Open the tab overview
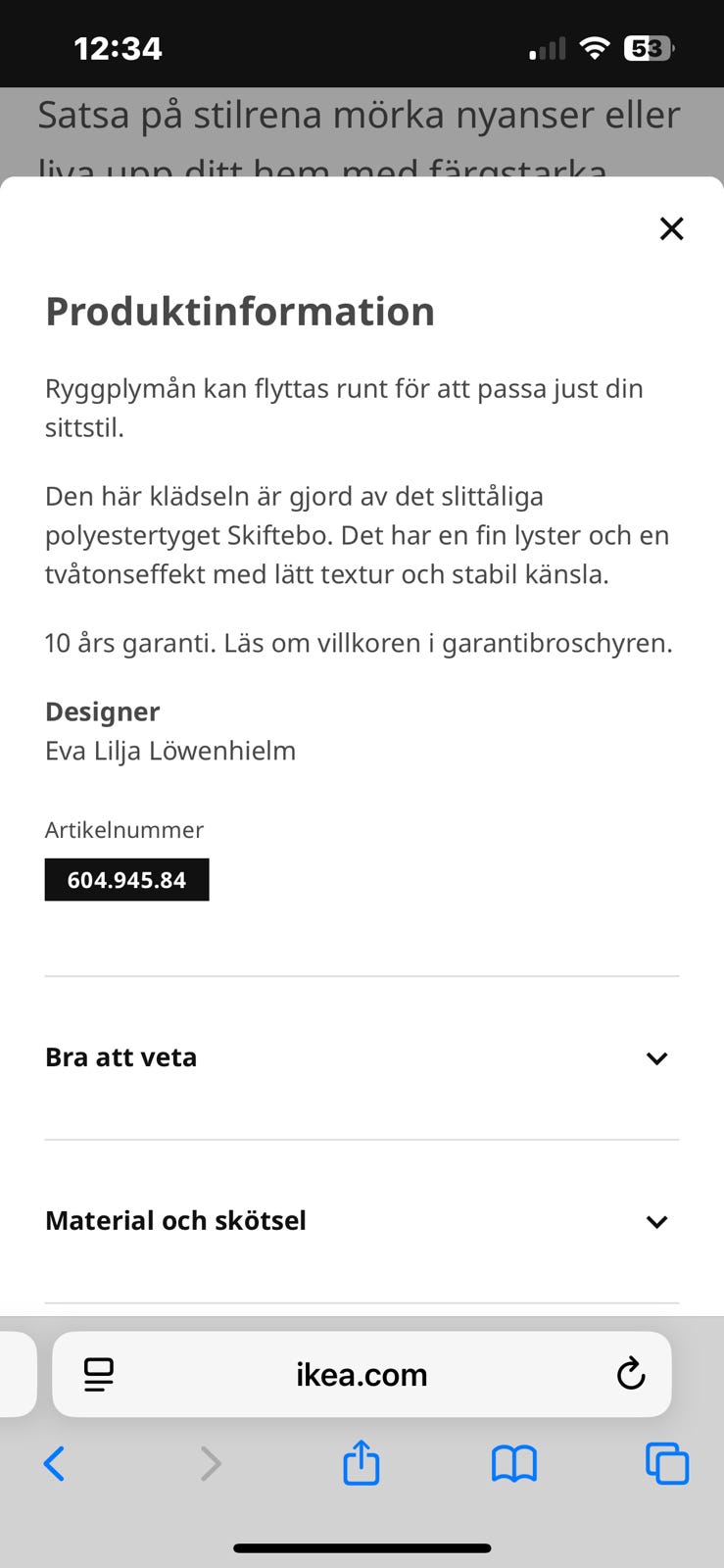Screen dimensions: 724x1568 pos(667,1463)
